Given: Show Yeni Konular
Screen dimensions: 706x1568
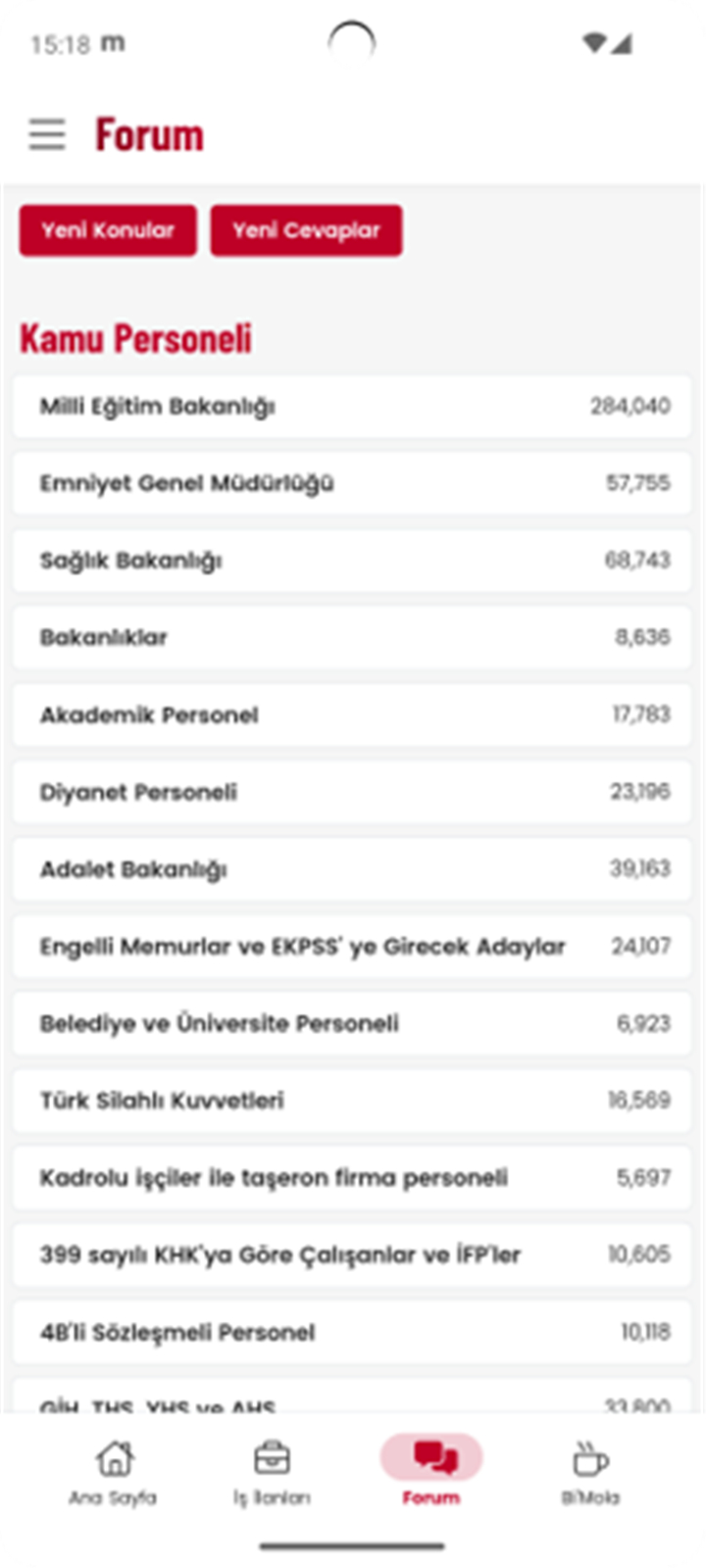Looking at the screenshot, I should tap(108, 230).
